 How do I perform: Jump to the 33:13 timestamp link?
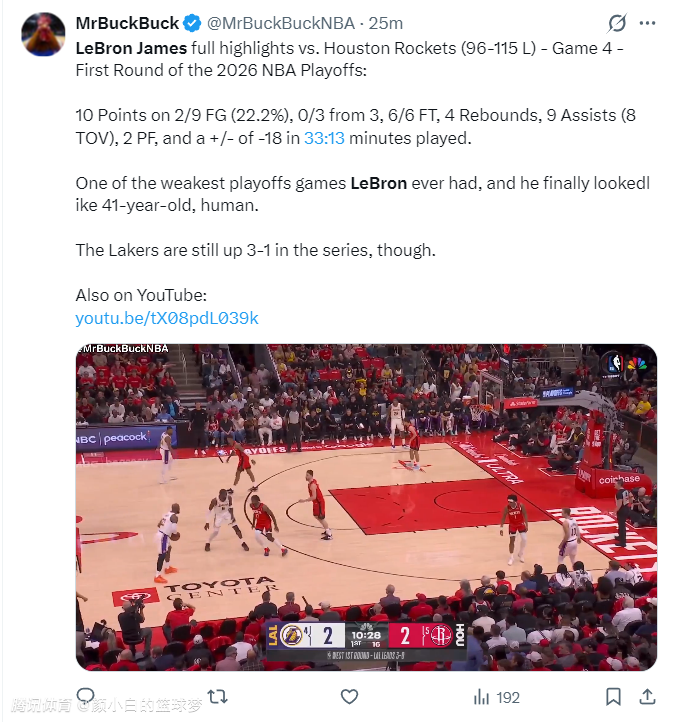[324, 139]
